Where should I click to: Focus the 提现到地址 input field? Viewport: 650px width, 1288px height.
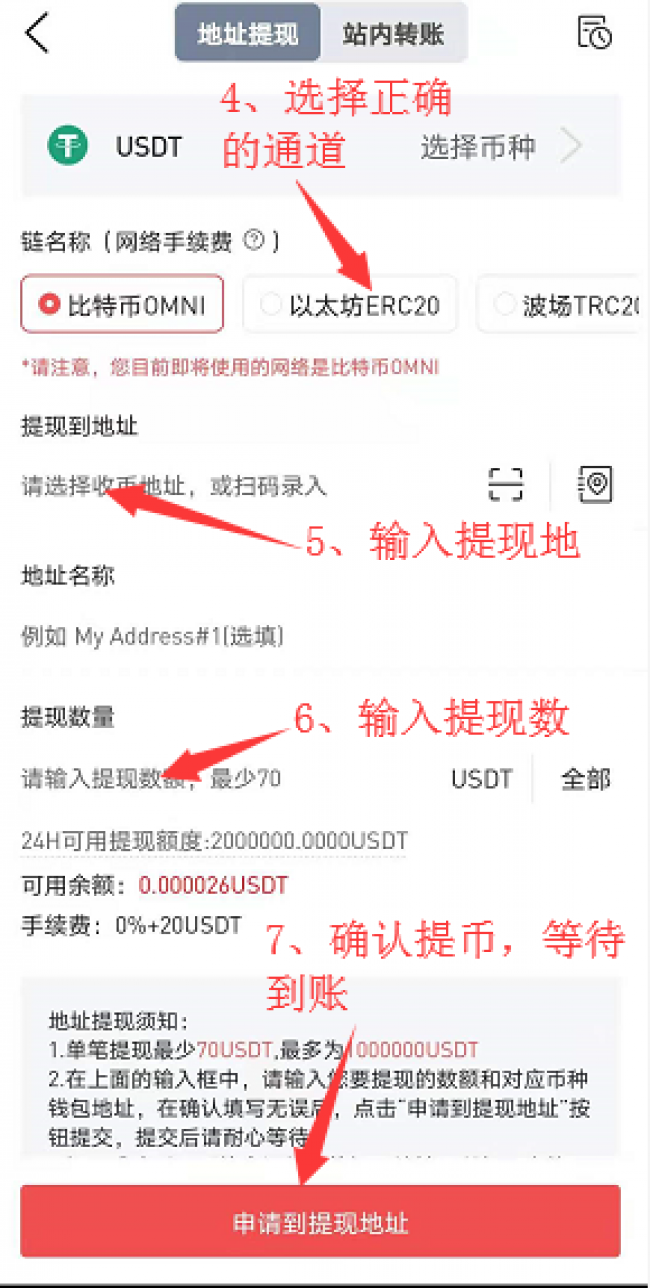click(x=245, y=486)
